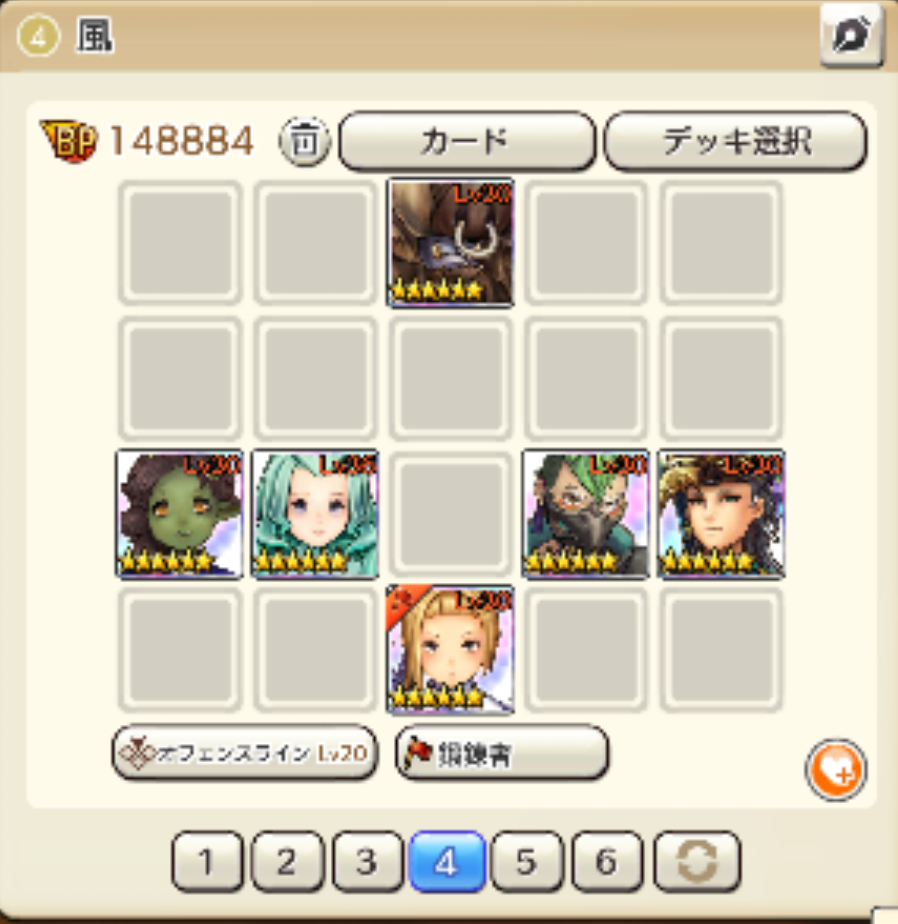898x924 pixels.
Task: Open デッキ選択 deck selection
Action: pyautogui.click(x=736, y=141)
